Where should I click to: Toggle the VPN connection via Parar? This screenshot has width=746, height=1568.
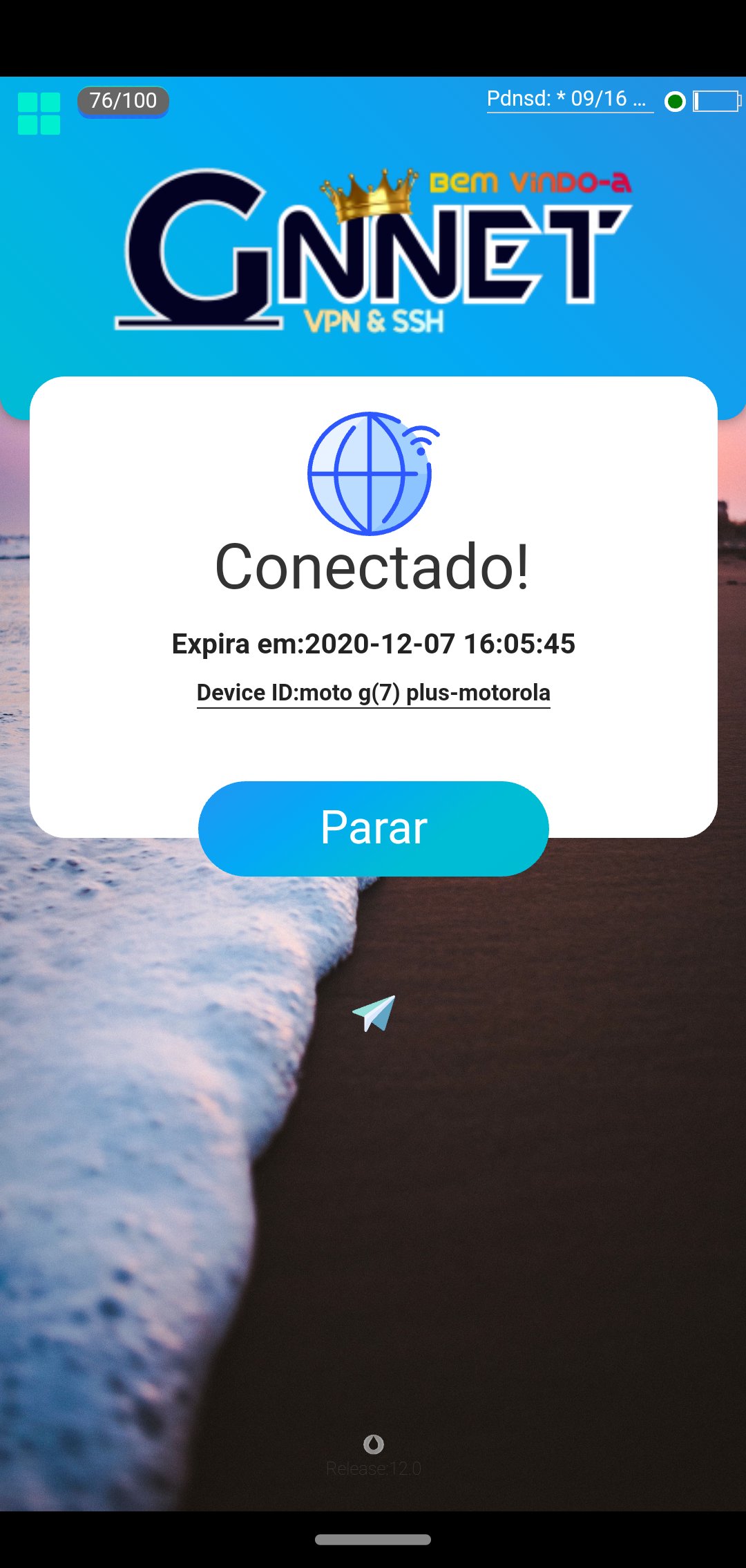pyautogui.click(x=373, y=829)
